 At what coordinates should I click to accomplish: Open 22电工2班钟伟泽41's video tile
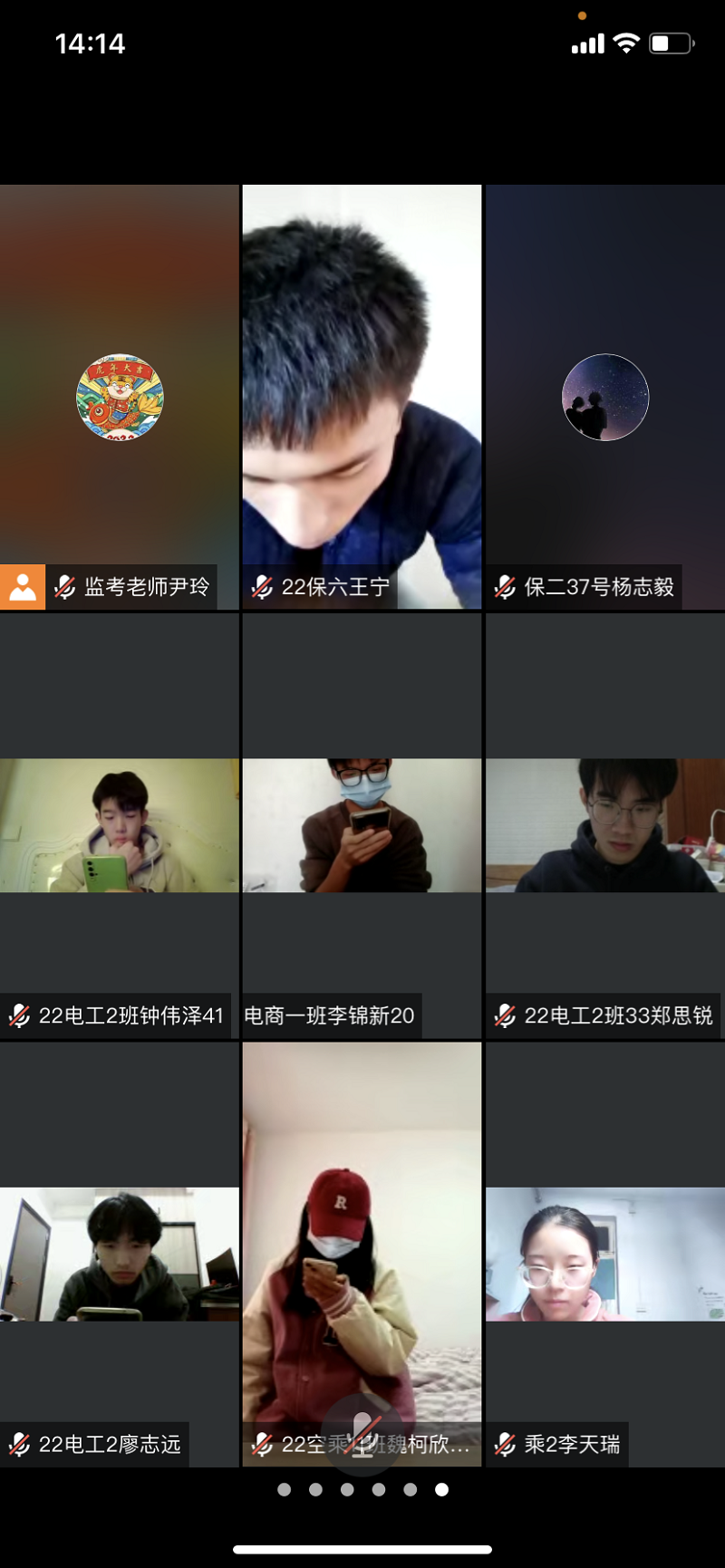pos(119,825)
